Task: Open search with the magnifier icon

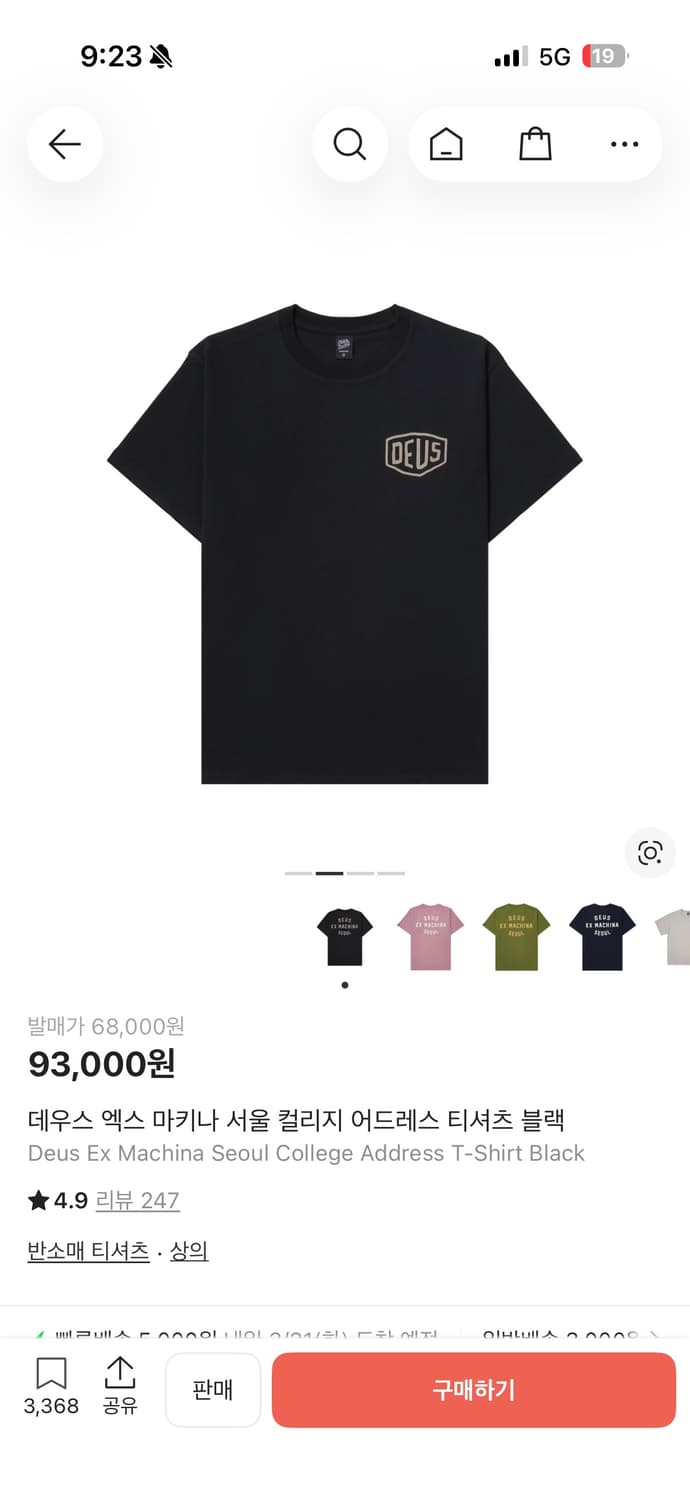Action: click(x=349, y=145)
